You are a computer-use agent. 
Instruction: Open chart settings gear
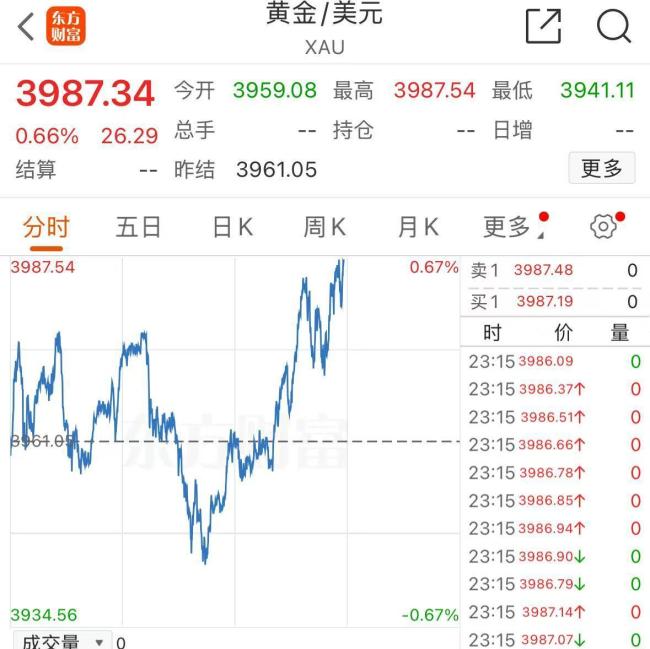coord(602,227)
